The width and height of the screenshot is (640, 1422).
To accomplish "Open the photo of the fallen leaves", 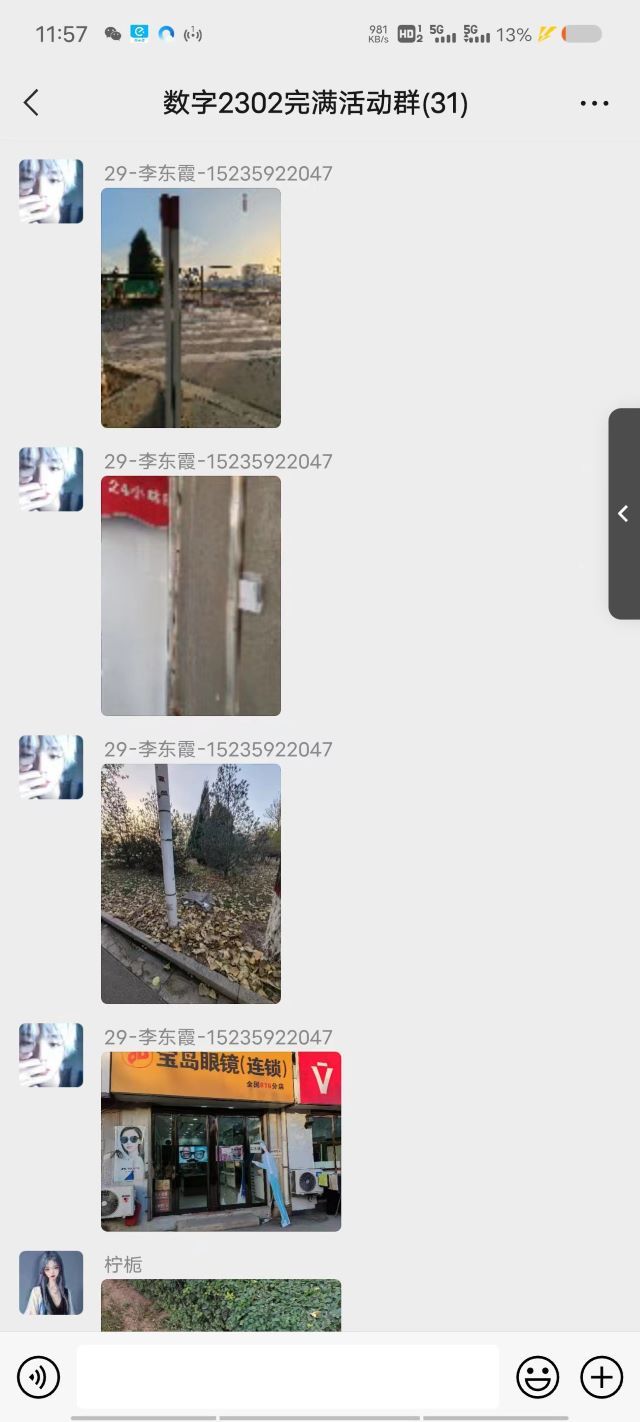I will tap(191, 884).
